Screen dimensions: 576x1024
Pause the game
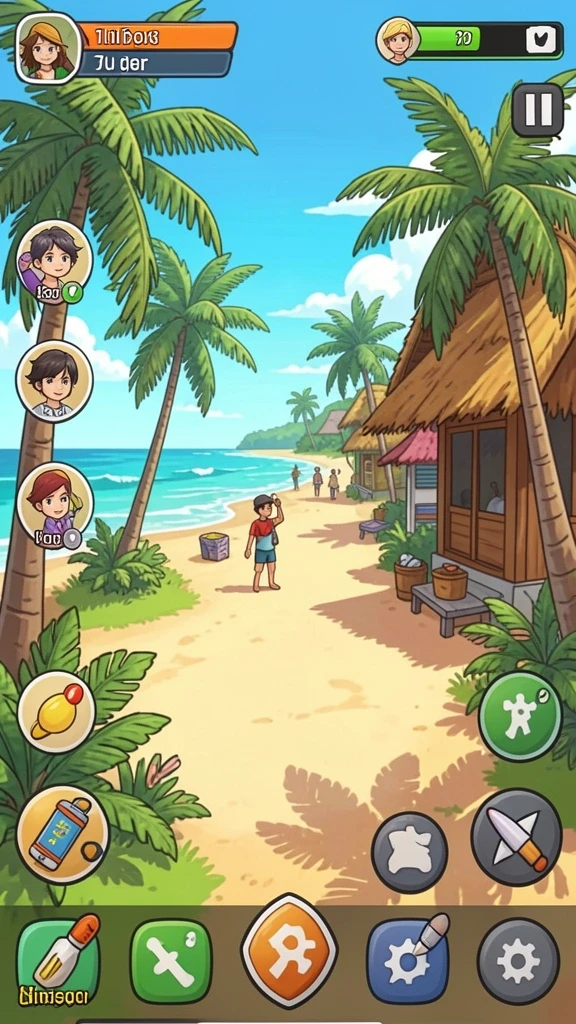coord(537,109)
